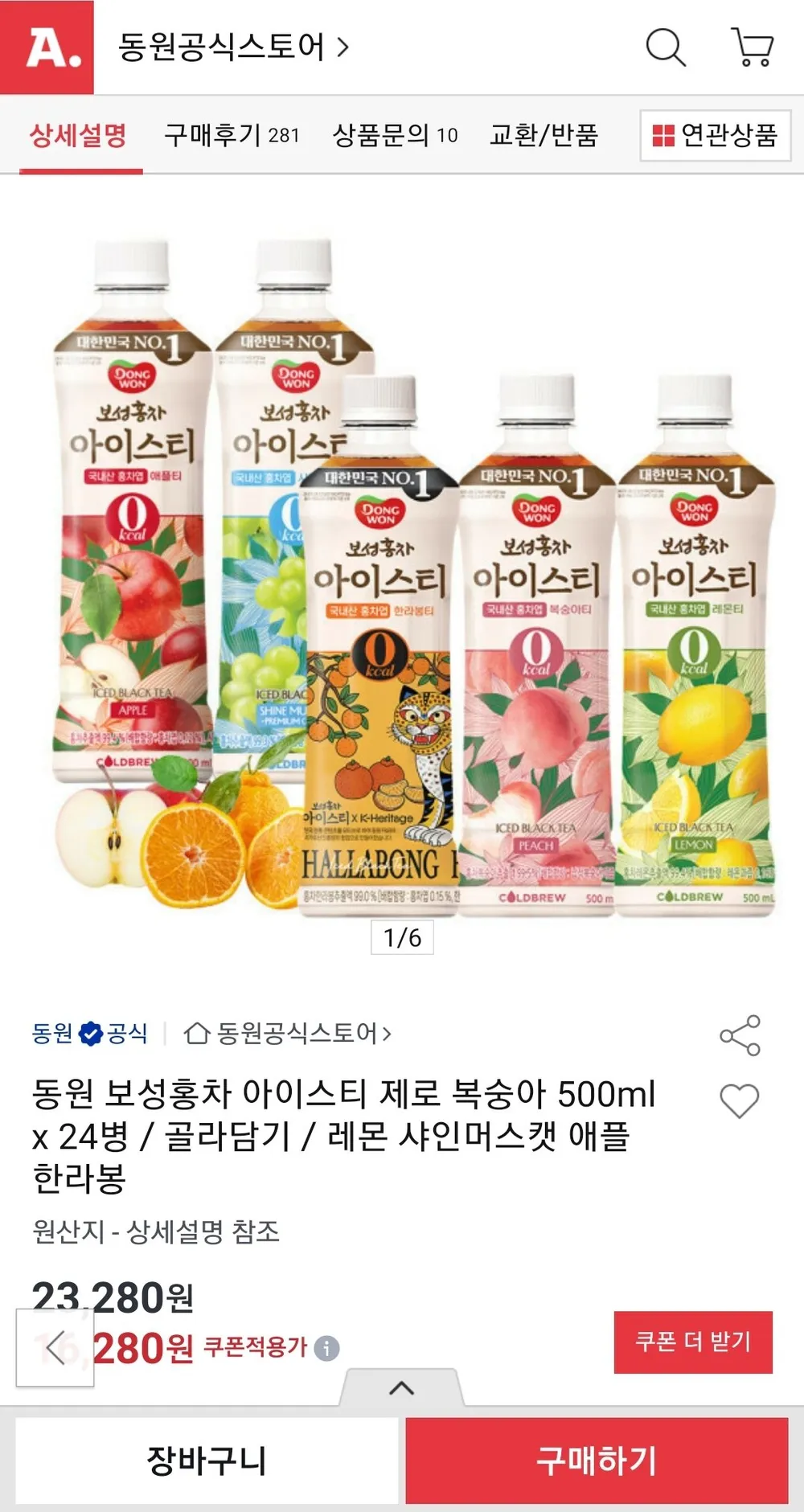Tap 쿠폰 더 받기 button
The height and width of the screenshot is (1512, 804).
(693, 1342)
